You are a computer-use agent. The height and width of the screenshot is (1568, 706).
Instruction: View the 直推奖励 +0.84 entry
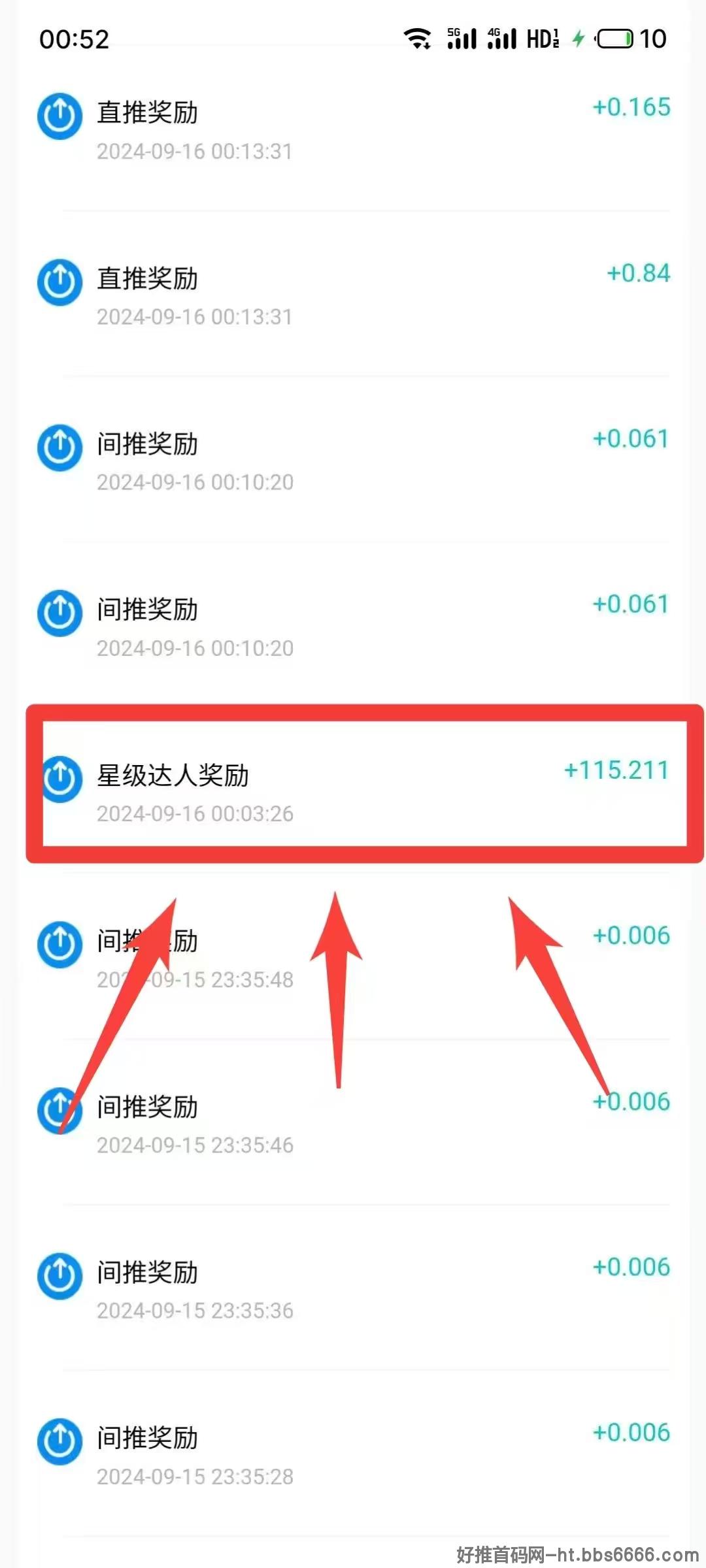353,294
